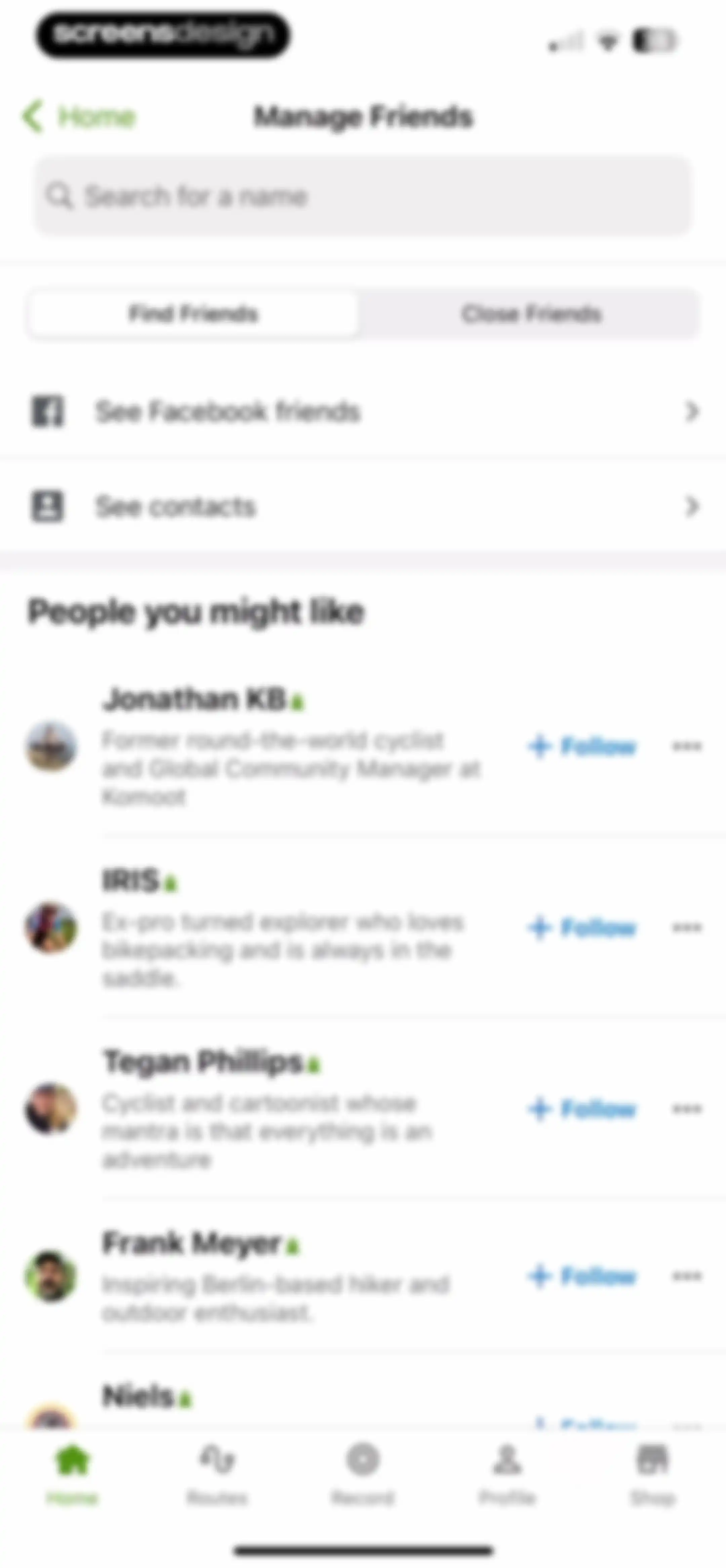Follow IRIS
This screenshot has height=1568, width=726.
click(x=582, y=927)
